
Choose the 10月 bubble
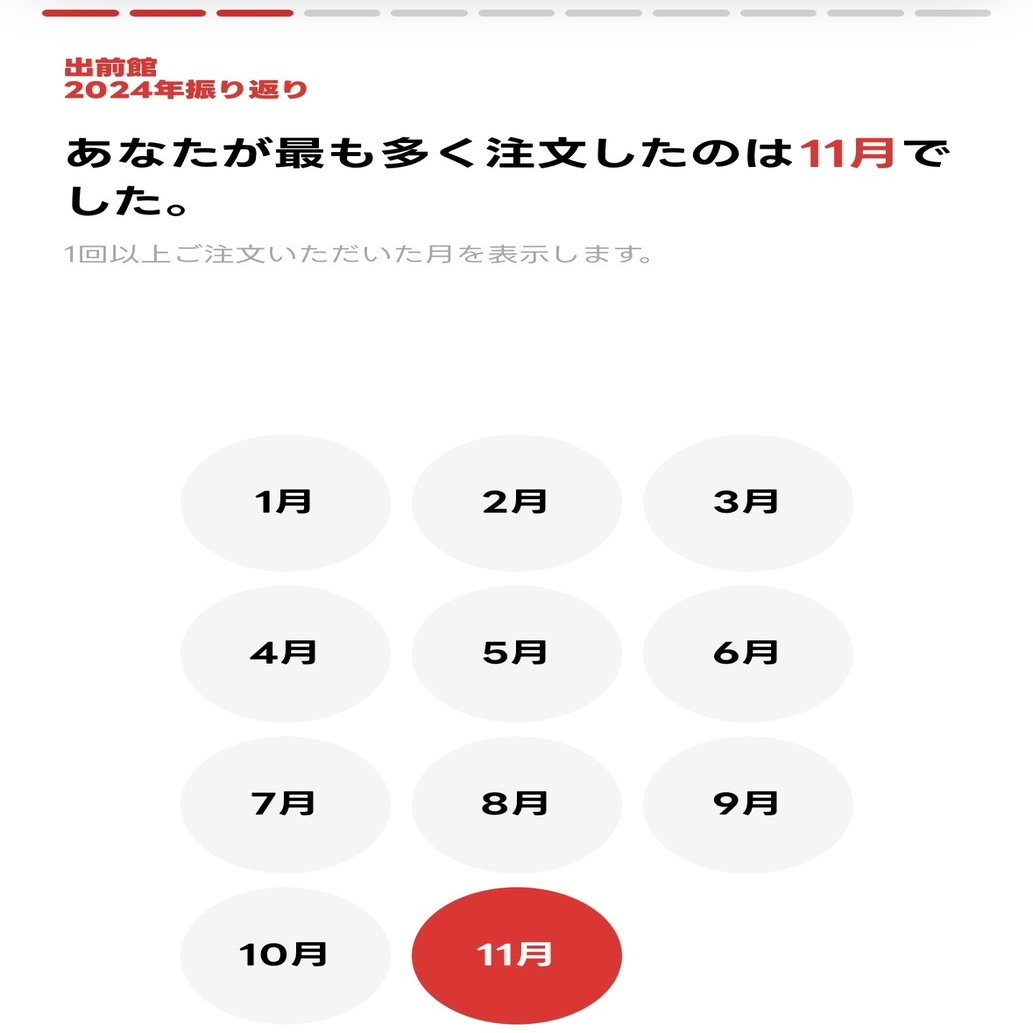285,955
